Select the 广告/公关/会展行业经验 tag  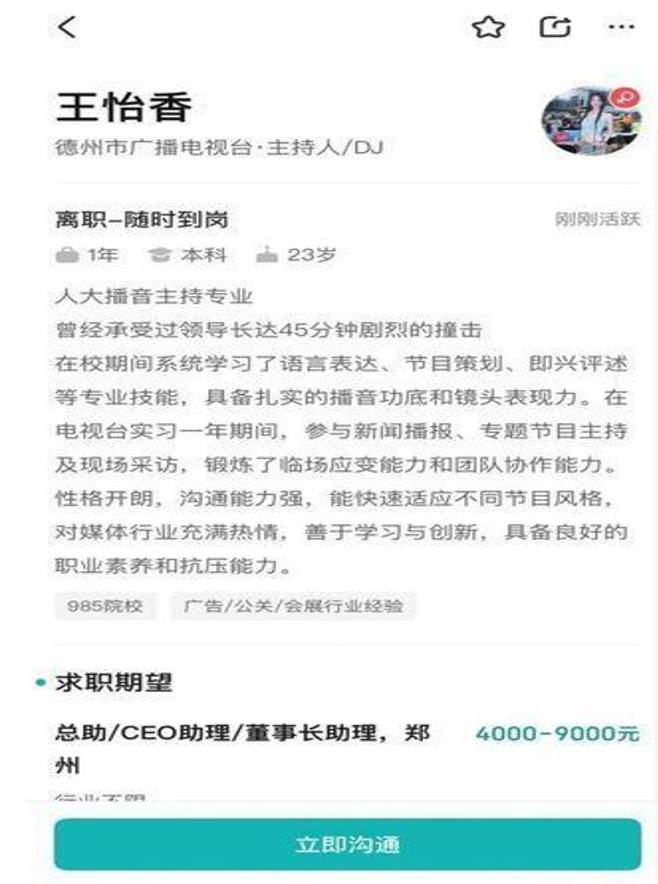293,605
